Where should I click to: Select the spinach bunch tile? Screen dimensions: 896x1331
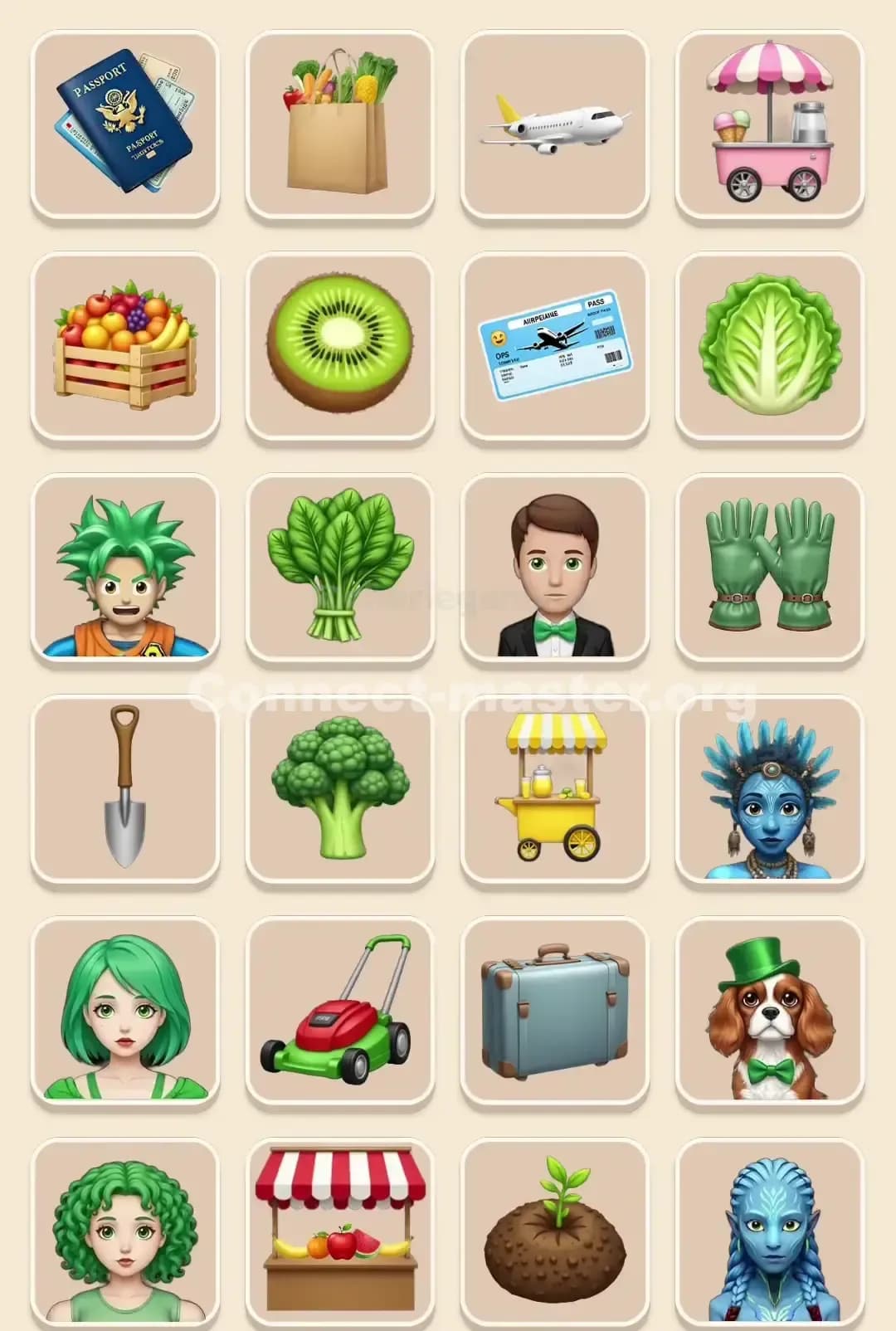point(338,569)
